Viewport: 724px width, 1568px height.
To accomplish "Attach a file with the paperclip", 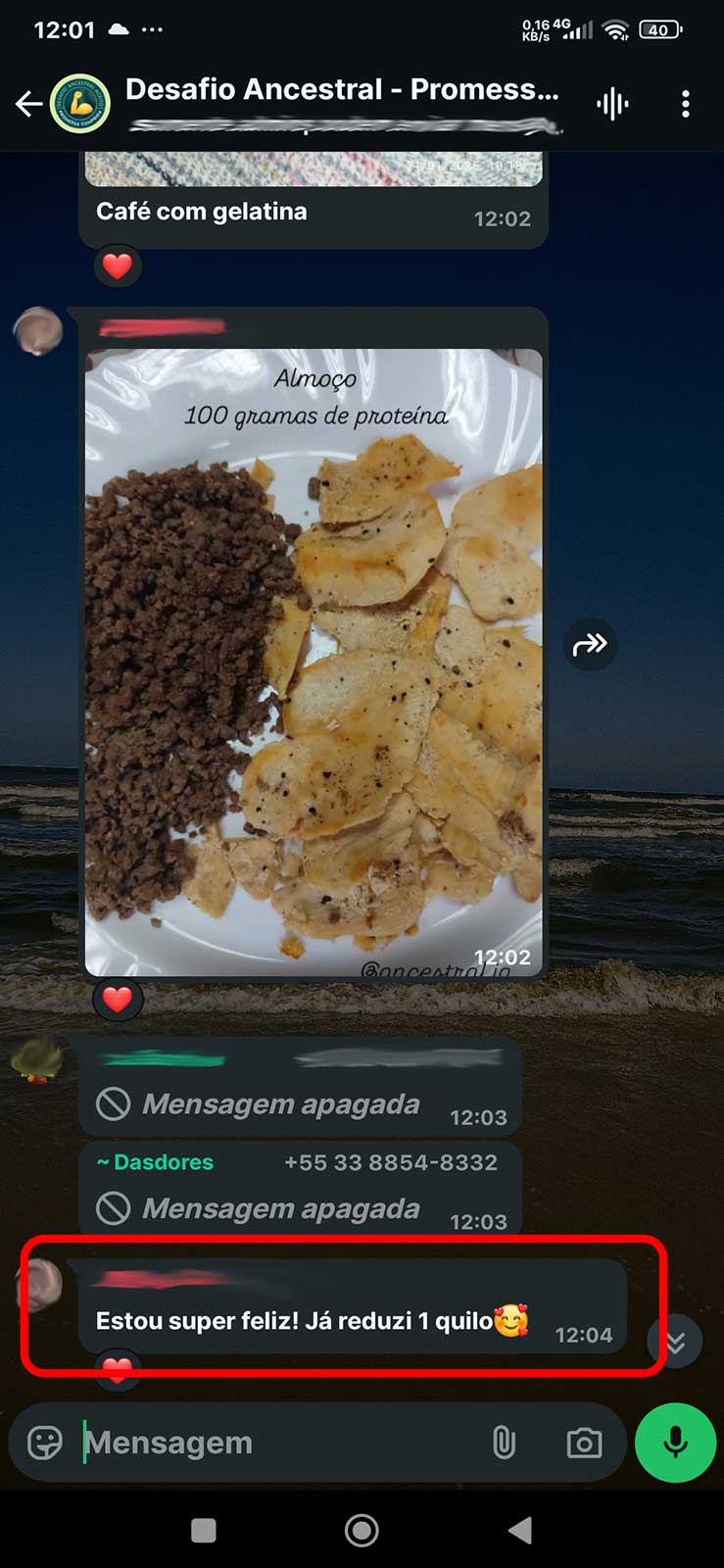I will 504,1443.
